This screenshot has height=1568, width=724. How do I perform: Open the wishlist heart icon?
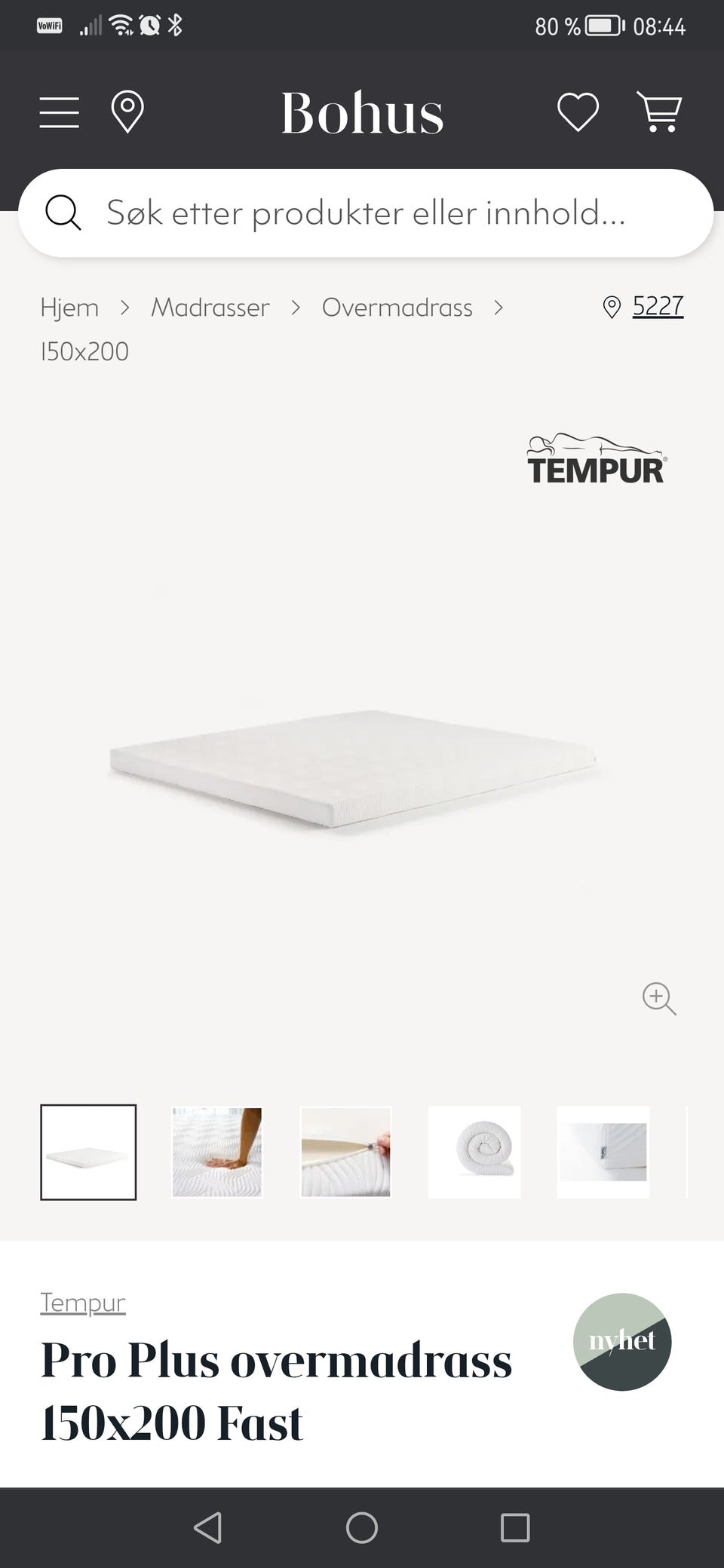(x=578, y=112)
